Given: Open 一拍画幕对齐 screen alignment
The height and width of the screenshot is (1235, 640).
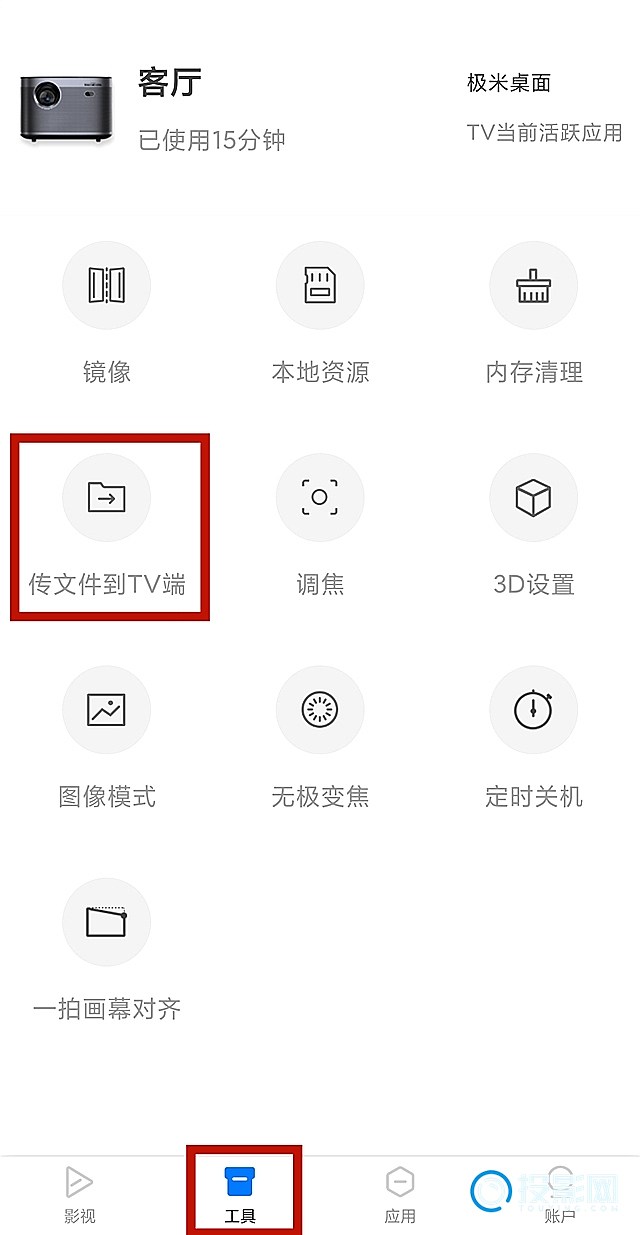Looking at the screenshot, I should point(107,922).
